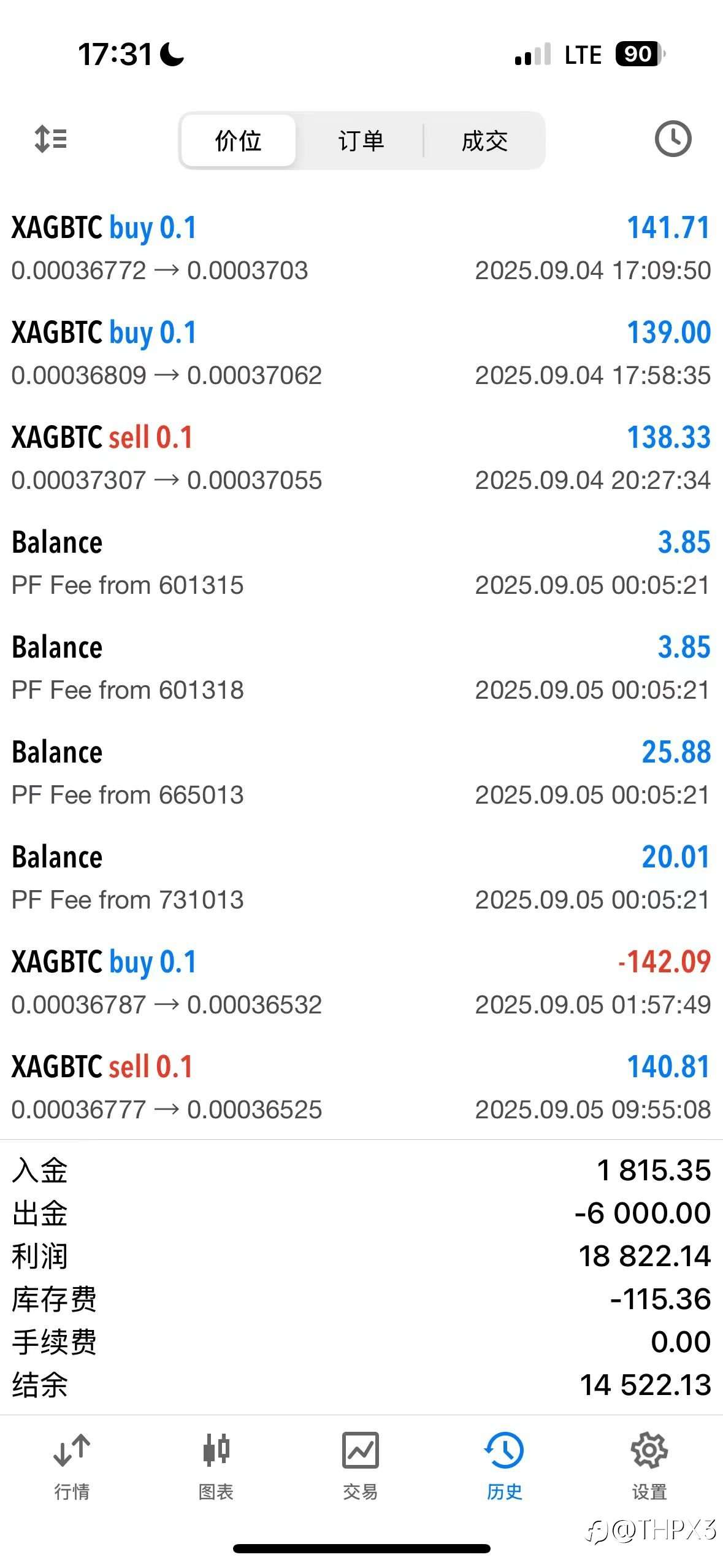723x1568 pixels.
Task: Select the 价位 segment
Action: (x=239, y=140)
